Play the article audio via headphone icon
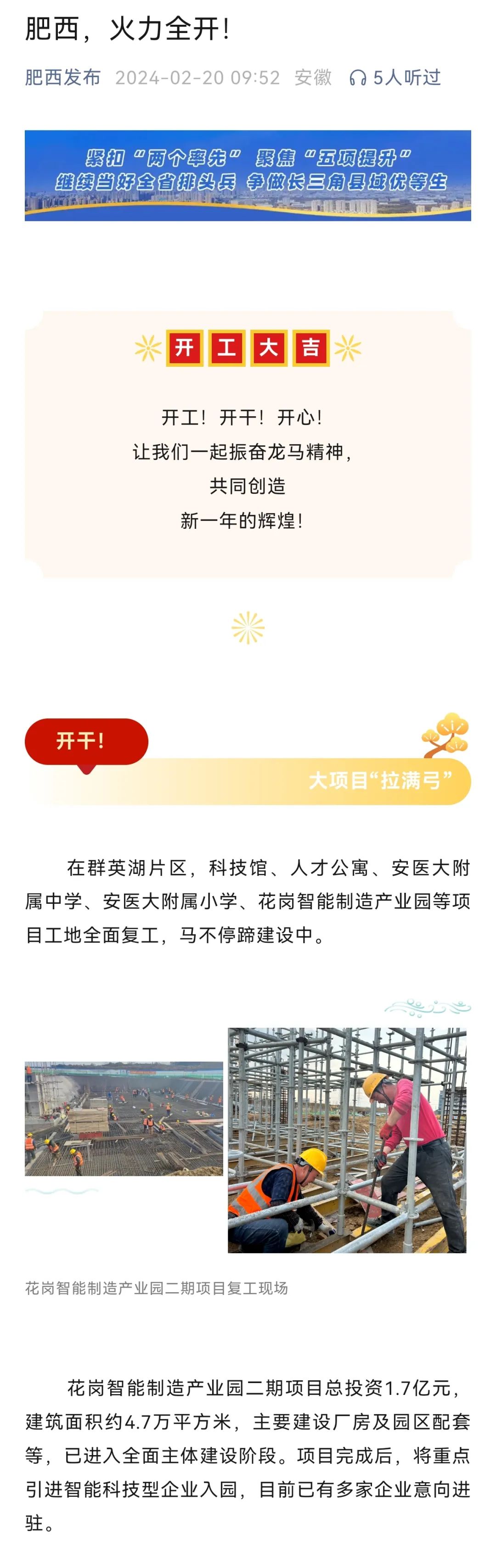Screen dimensions: 496x1568 pyautogui.click(x=358, y=78)
